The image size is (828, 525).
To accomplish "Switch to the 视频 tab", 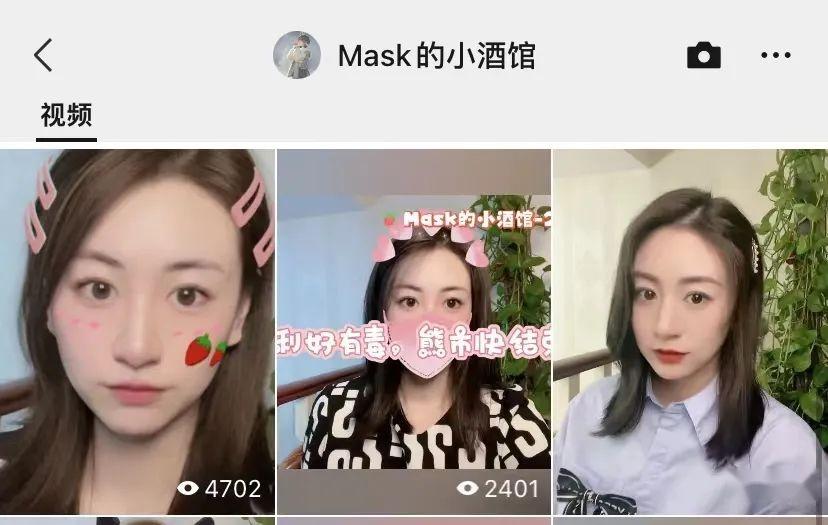I will (66, 116).
